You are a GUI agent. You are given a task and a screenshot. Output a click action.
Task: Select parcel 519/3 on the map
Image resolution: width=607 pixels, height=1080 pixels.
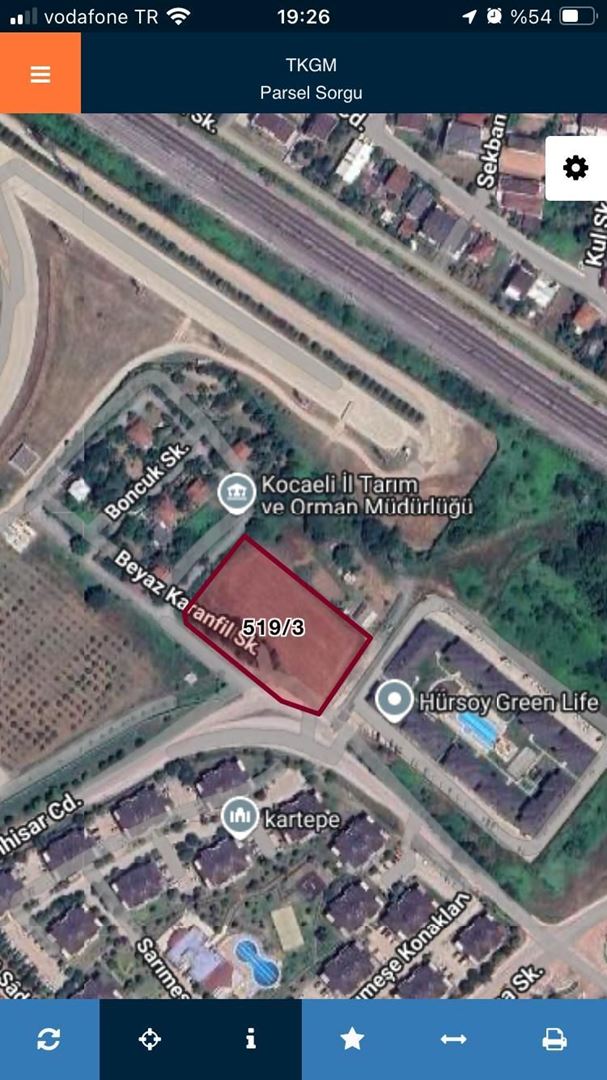277,628
